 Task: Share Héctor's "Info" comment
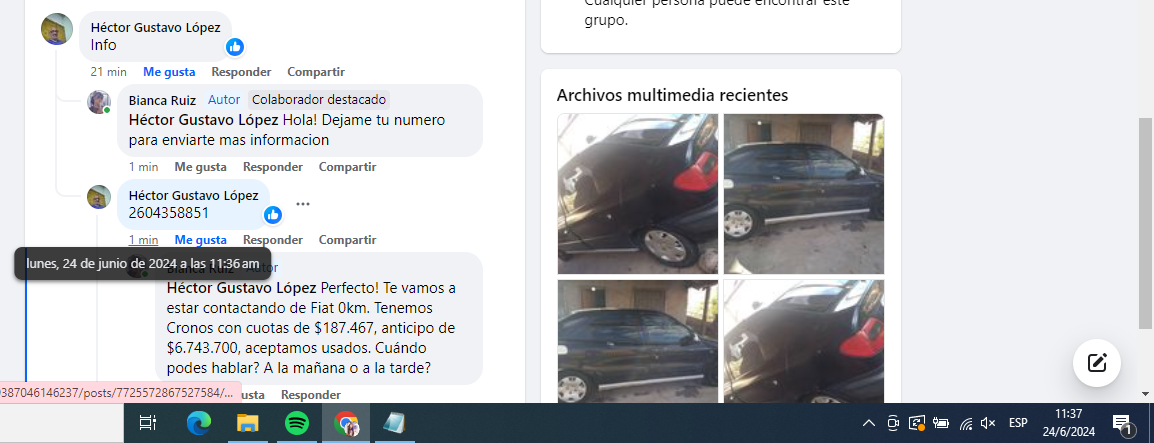[x=315, y=72]
